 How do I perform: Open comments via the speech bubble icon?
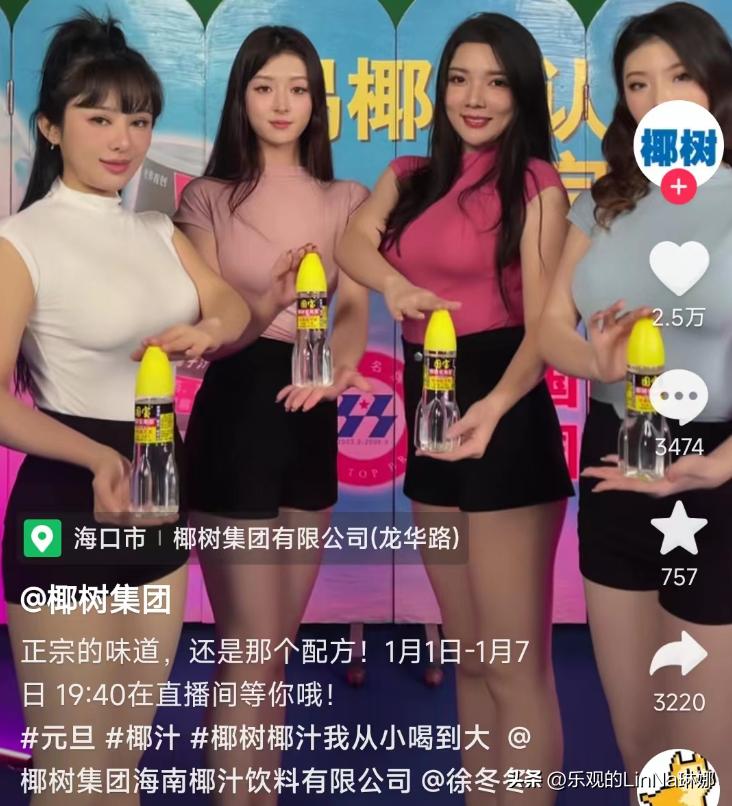(678, 396)
